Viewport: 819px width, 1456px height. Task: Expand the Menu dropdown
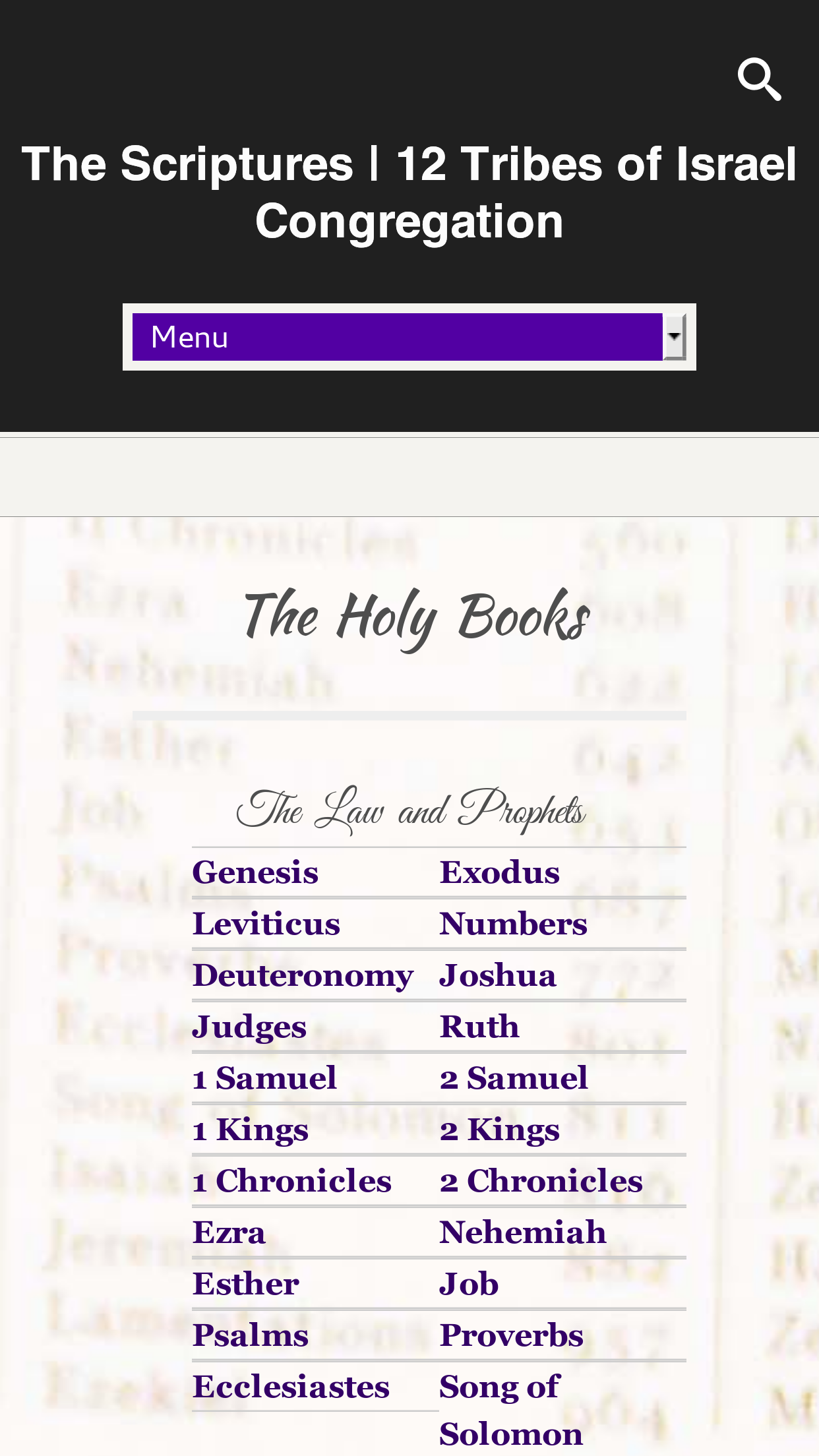[409, 337]
